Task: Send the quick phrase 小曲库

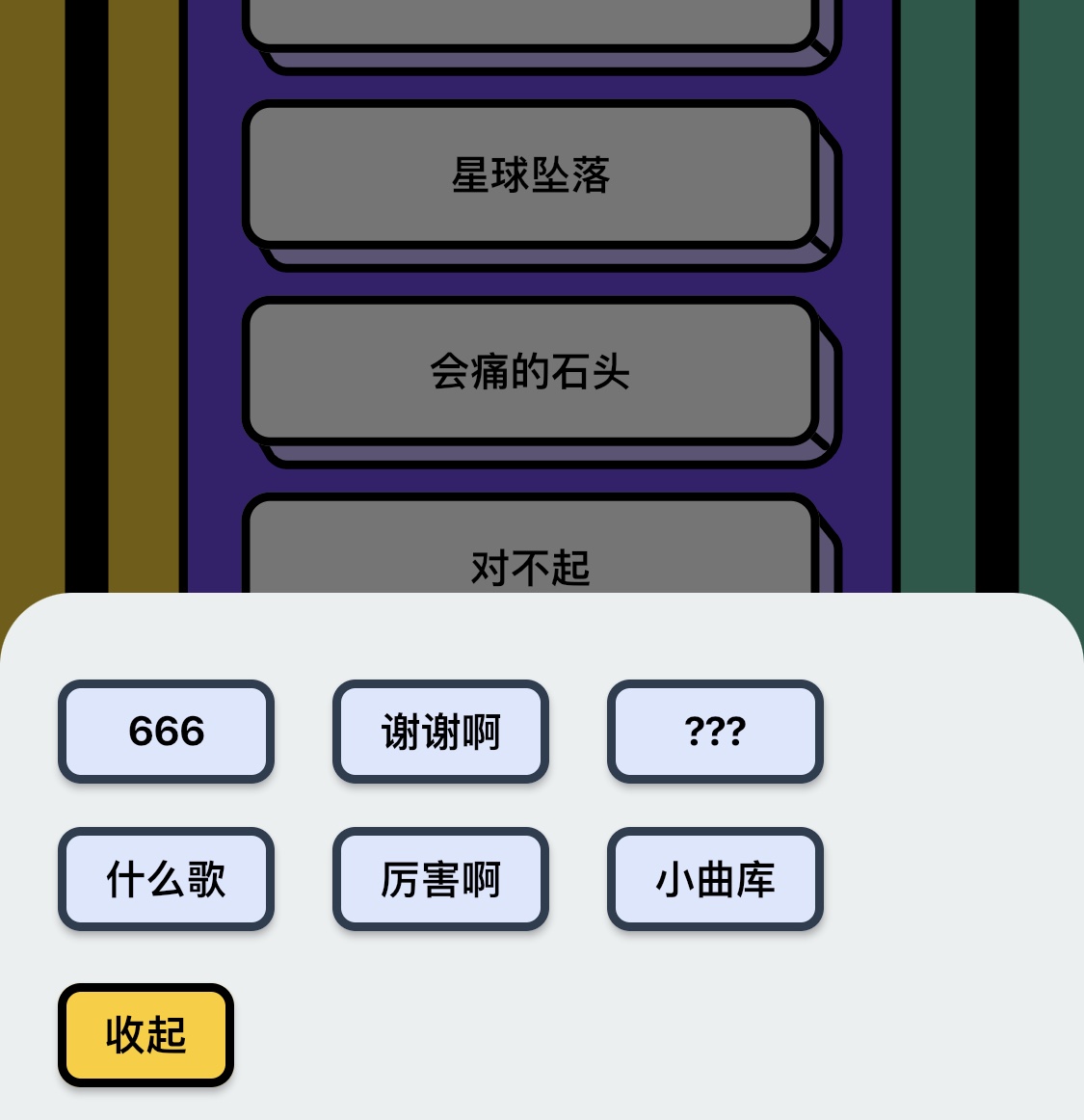Action: (715, 879)
